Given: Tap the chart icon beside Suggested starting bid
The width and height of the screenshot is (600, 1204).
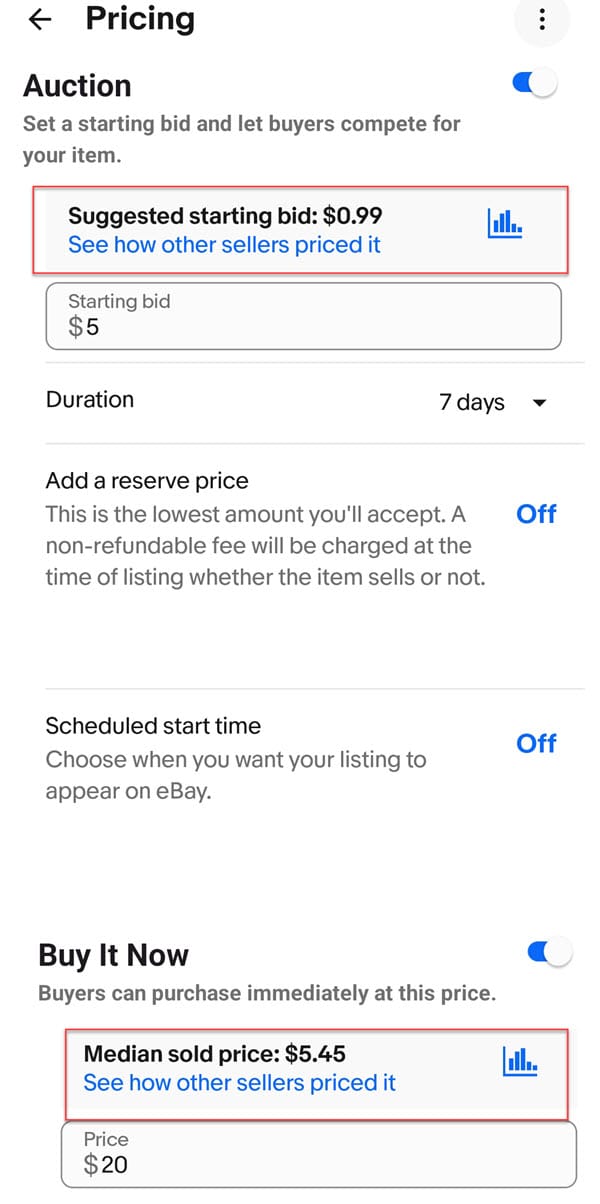Looking at the screenshot, I should [505, 223].
